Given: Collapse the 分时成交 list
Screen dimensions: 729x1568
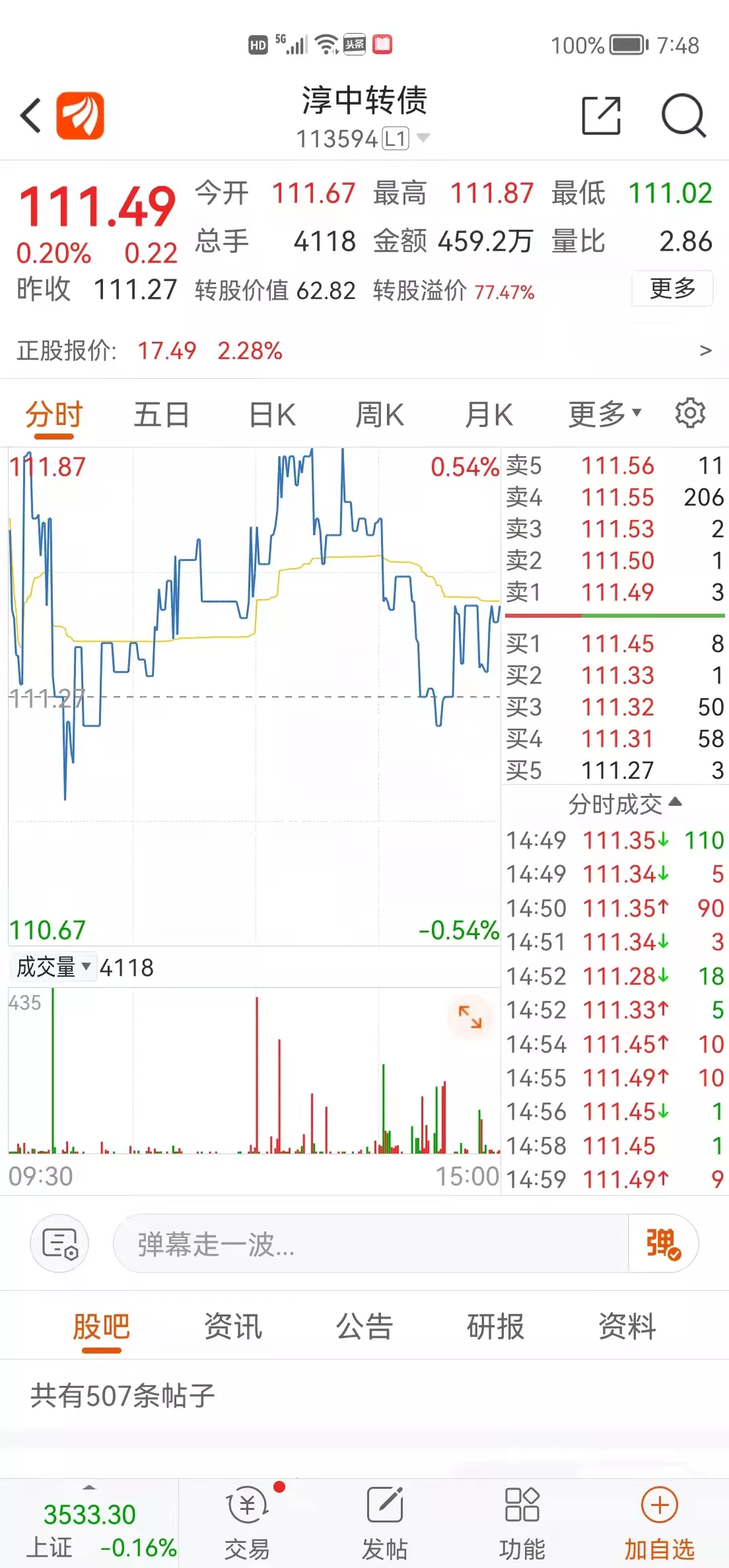Looking at the screenshot, I should pos(624,804).
